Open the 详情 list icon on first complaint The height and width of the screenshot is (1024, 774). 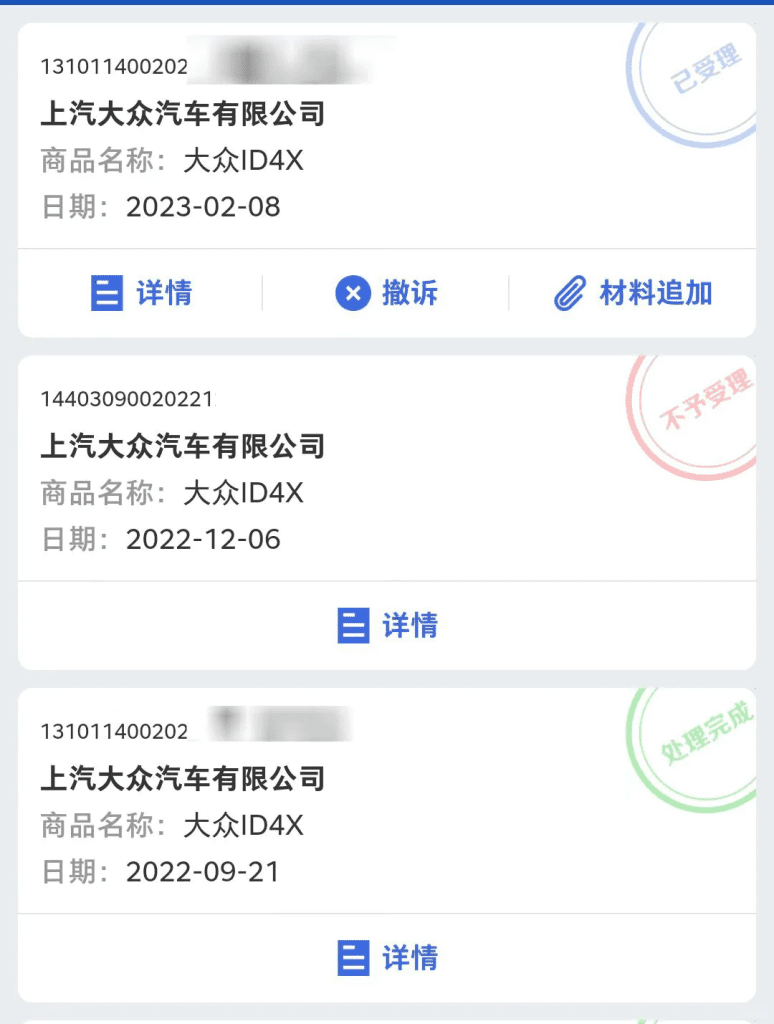pyautogui.click(x=107, y=293)
